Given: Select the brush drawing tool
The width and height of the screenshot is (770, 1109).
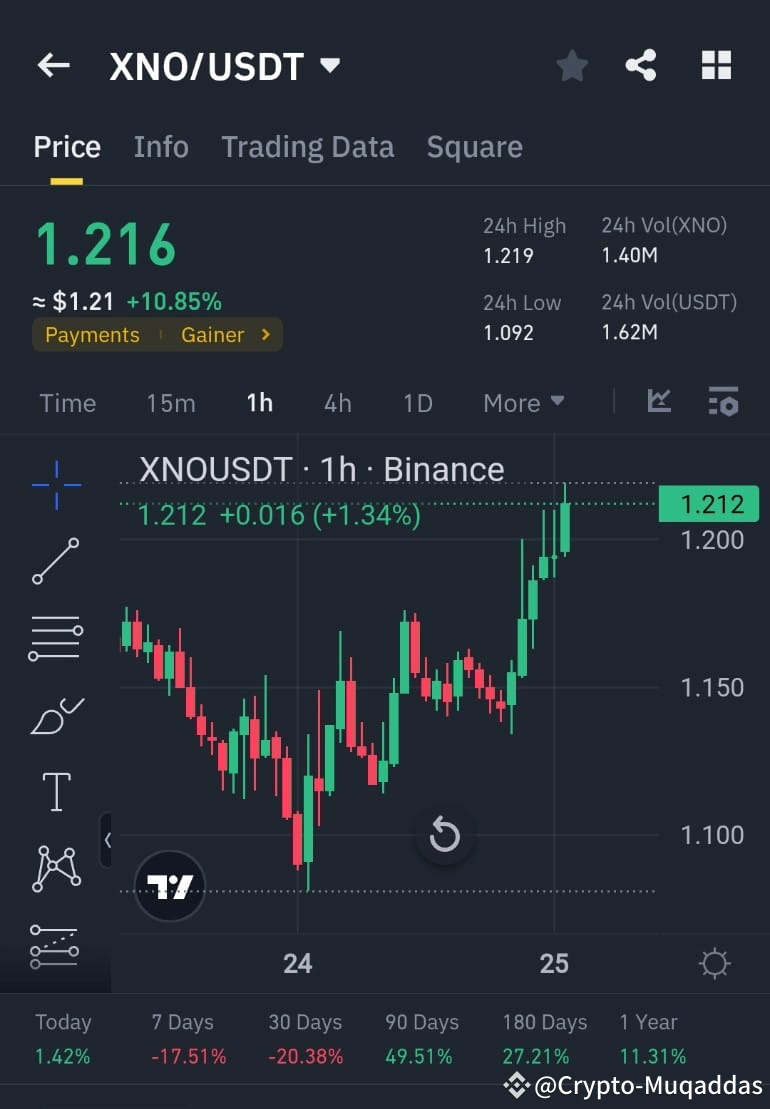Looking at the screenshot, I should pyautogui.click(x=55, y=714).
